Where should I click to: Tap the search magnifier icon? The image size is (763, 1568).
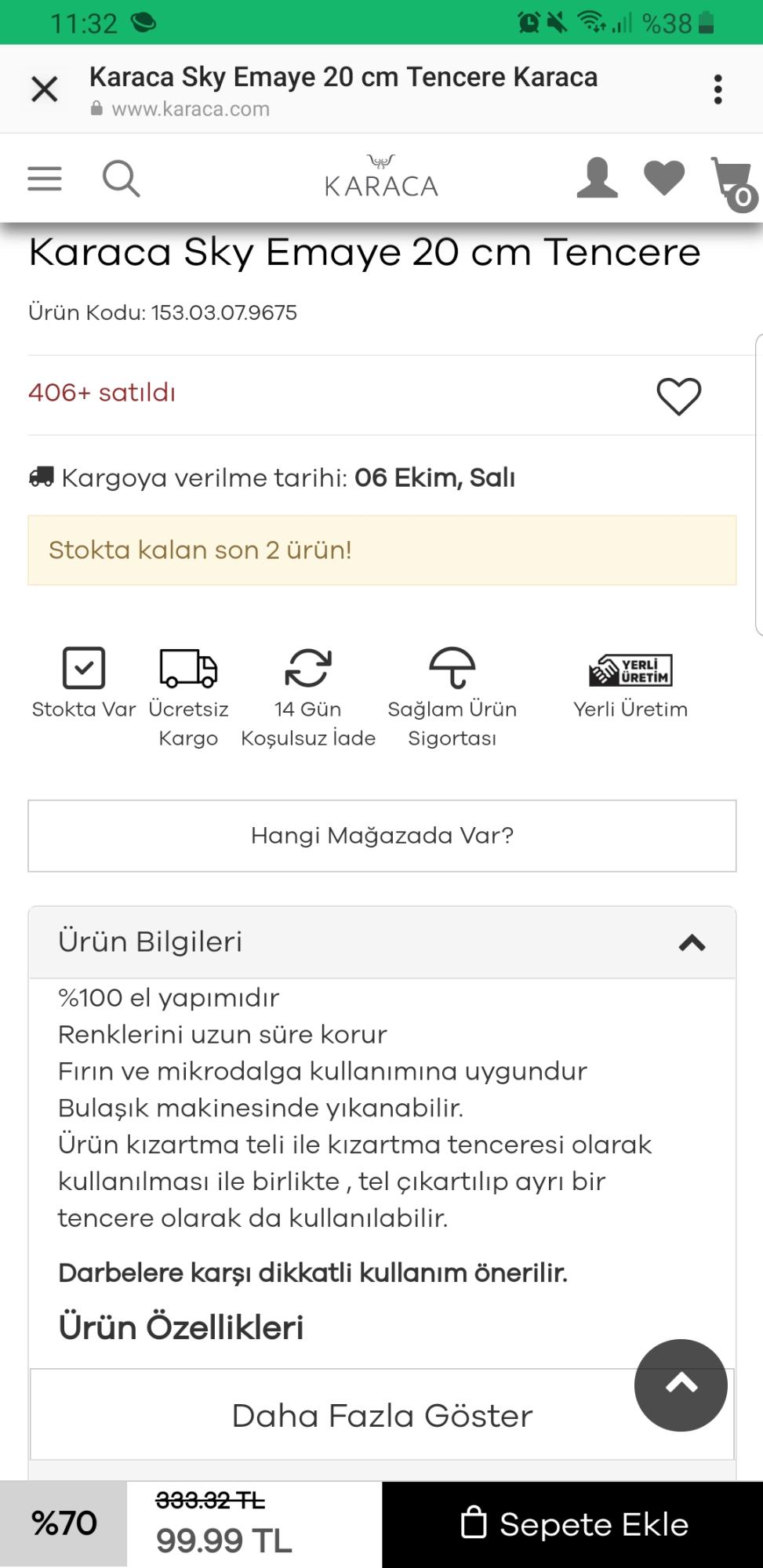pos(122,179)
